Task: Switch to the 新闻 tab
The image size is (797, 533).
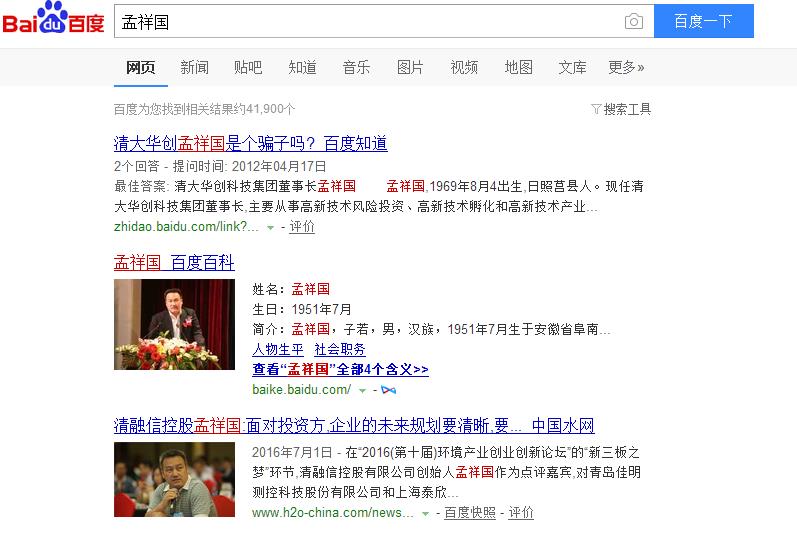Action: [194, 67]
